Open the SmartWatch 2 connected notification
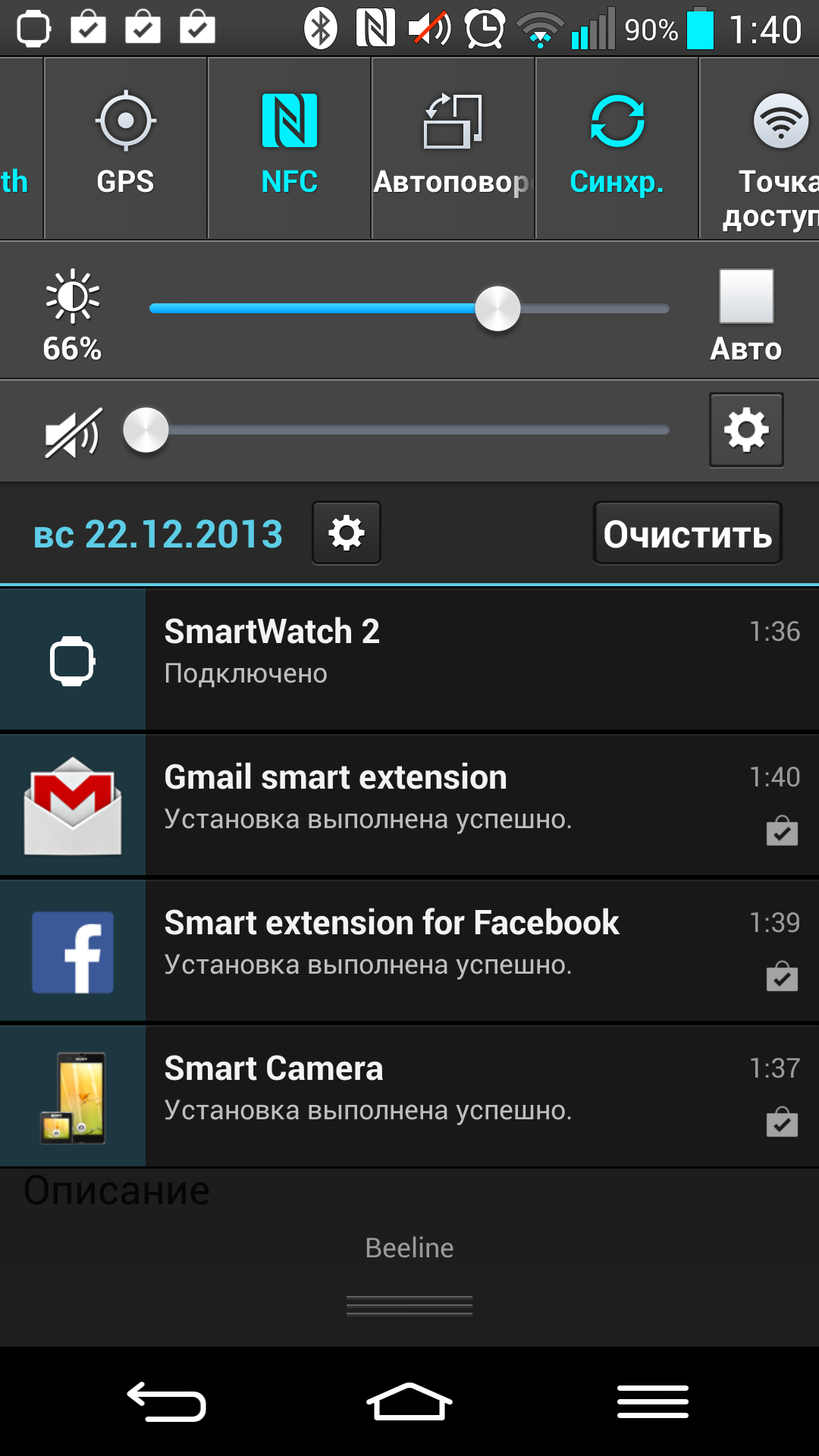This screenshot has width=819, height=1456. 409,659
